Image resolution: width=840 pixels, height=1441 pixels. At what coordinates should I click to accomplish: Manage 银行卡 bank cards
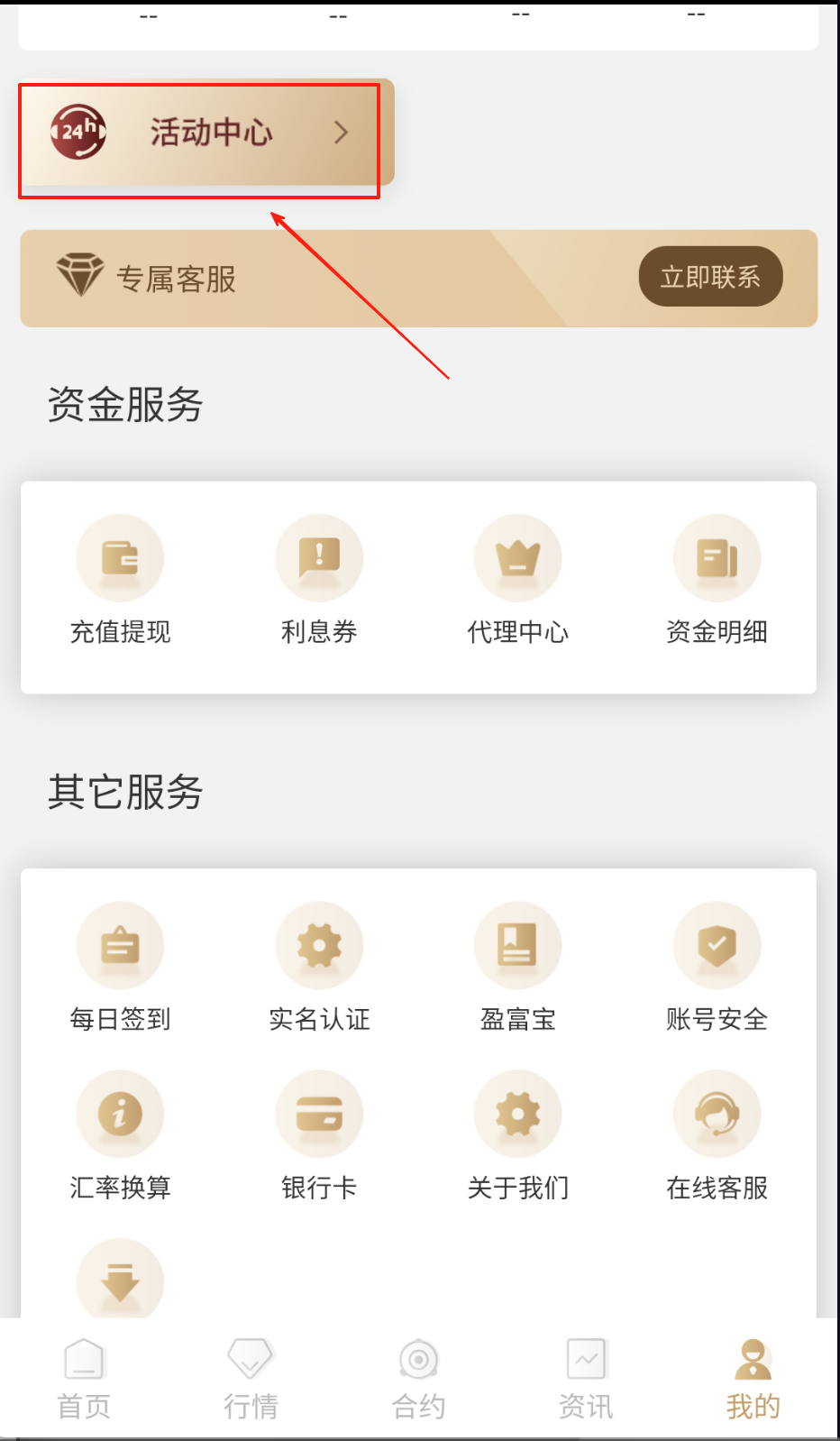(x=319, y=1135)
